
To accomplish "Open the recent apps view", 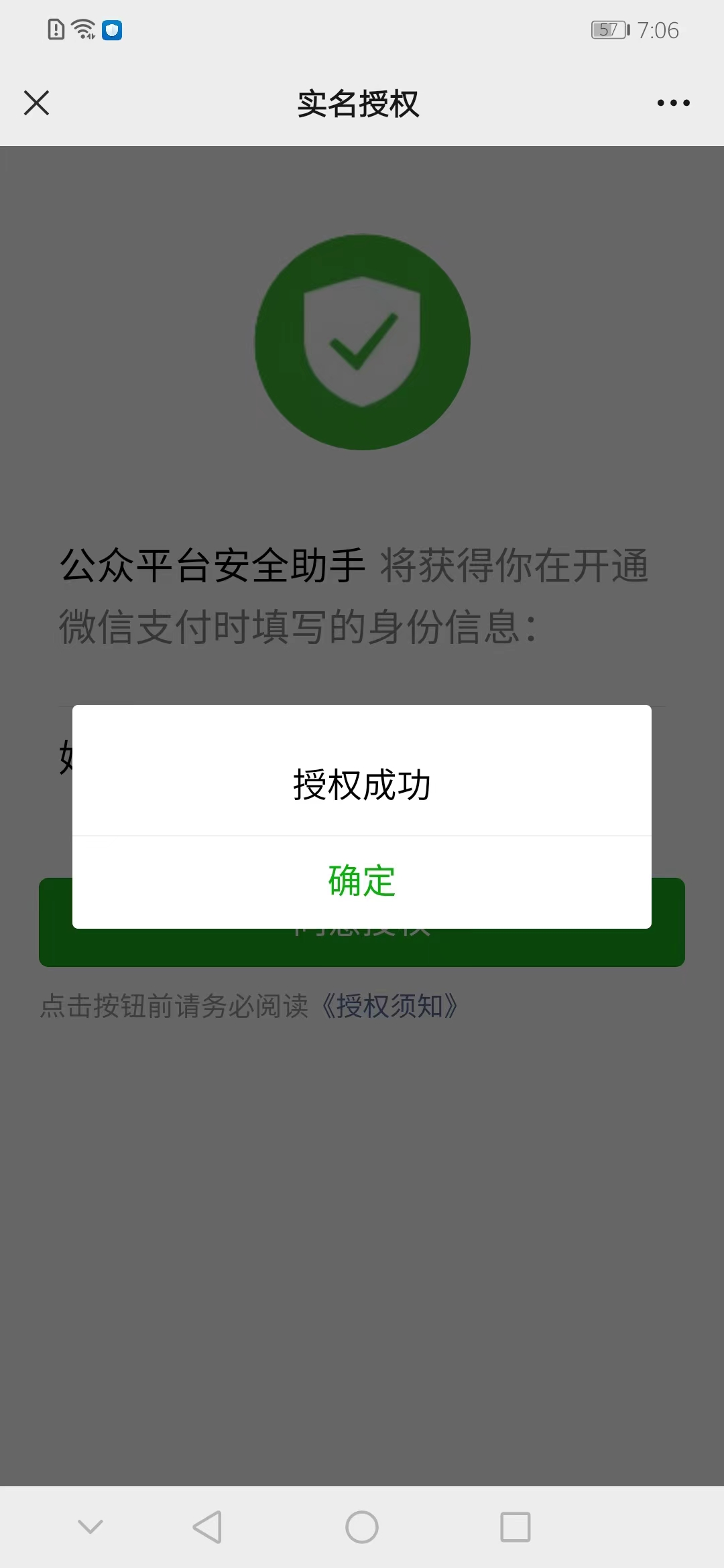I will click(x=516, y=1527).
